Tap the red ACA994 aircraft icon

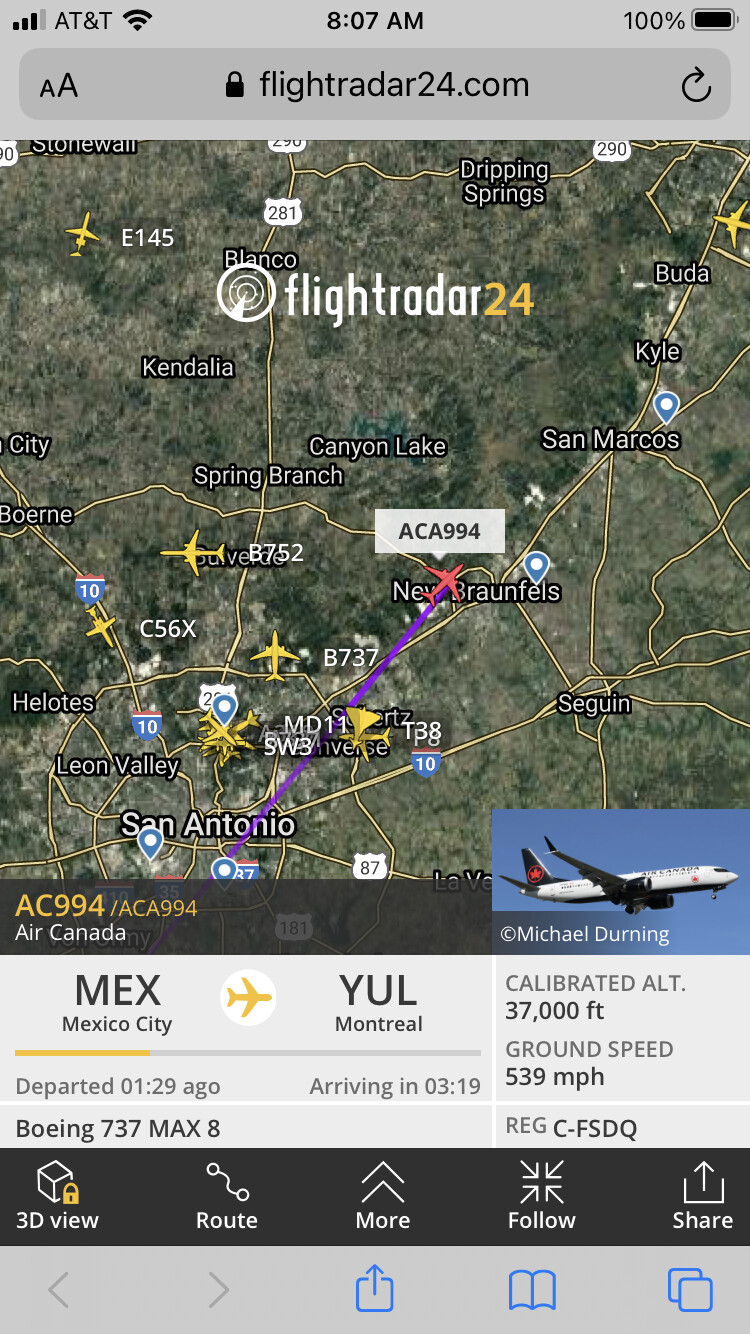click(444, 581)
